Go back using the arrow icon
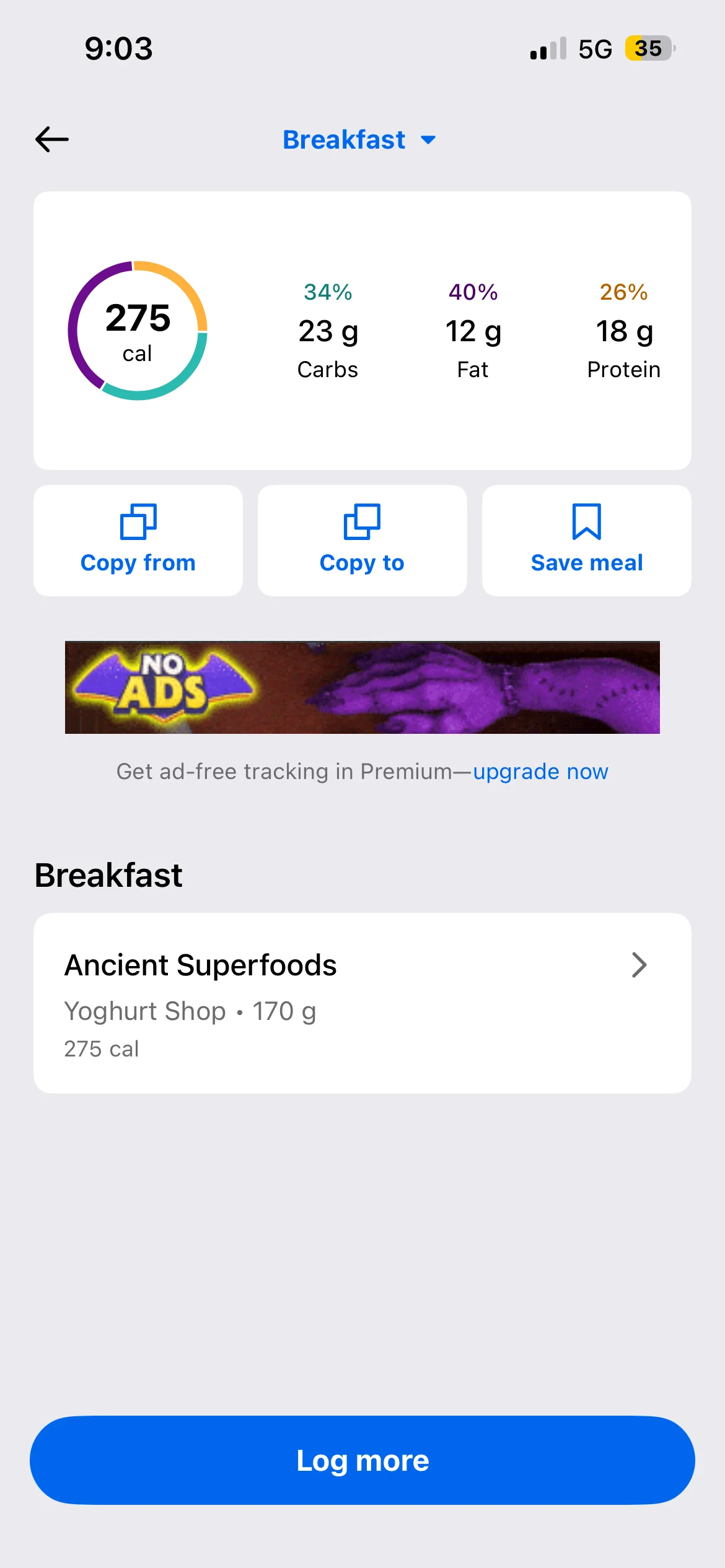 (x=52, y=139)
